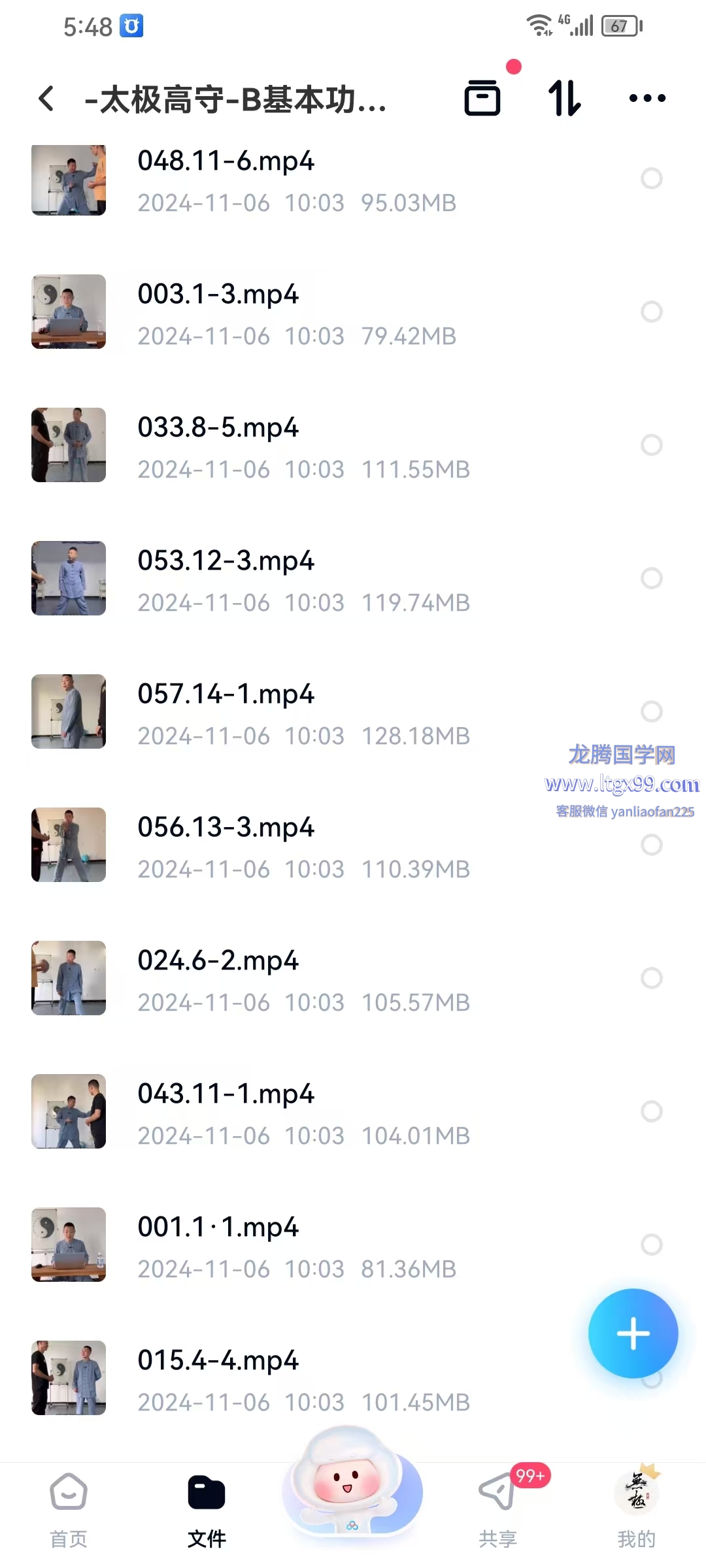Open the center mascot assistant button
Viewport: 706px width, 1568px height.
click(352, 1490)
